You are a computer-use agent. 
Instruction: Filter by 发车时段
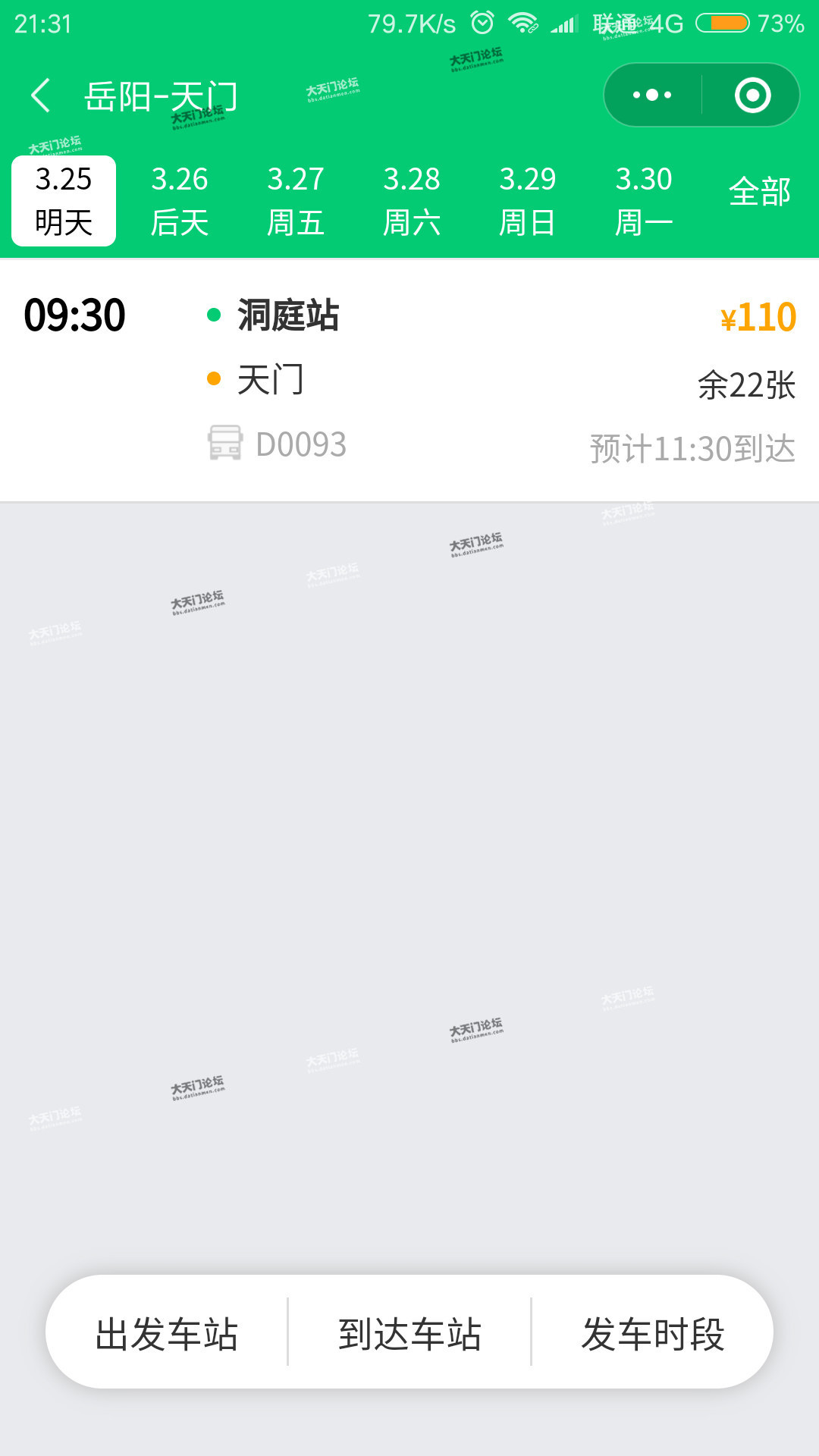653,1334
